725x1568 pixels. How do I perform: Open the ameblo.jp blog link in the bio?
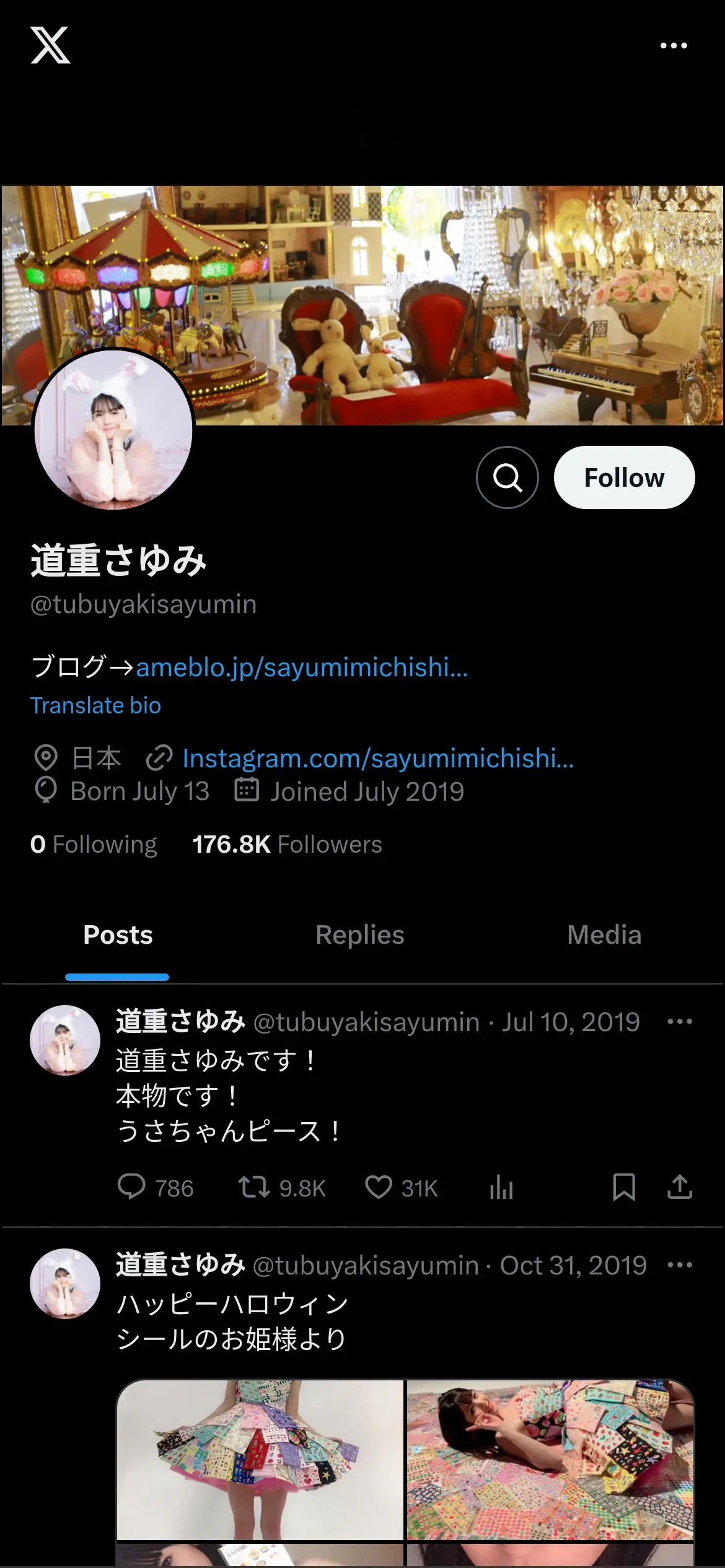tap(302, 667)
